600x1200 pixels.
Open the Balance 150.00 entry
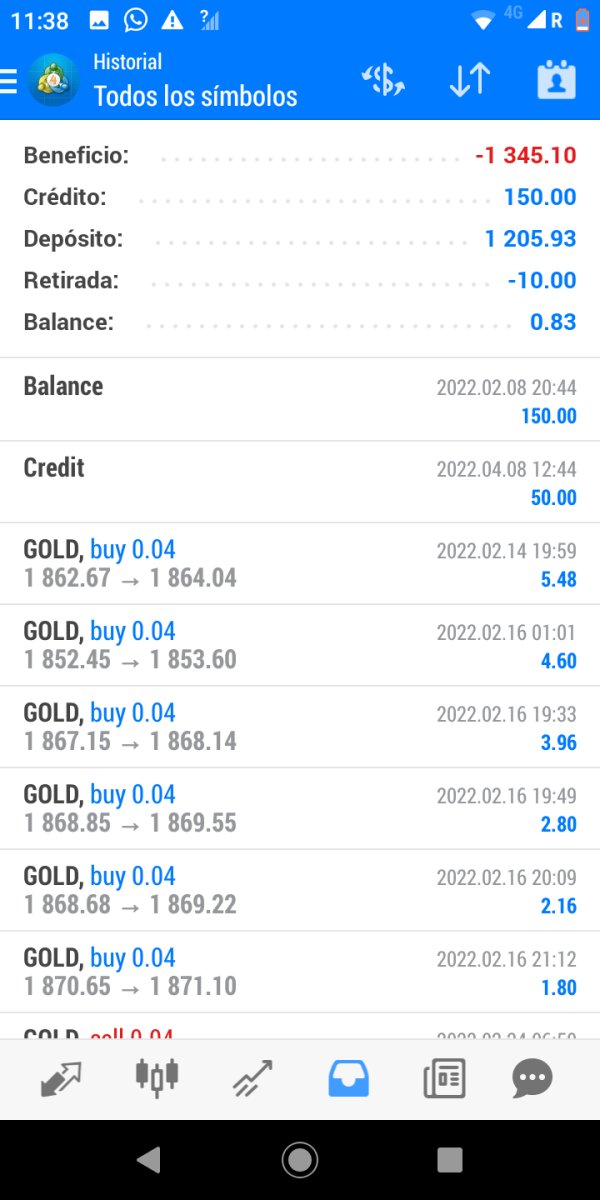coord(300,400)
